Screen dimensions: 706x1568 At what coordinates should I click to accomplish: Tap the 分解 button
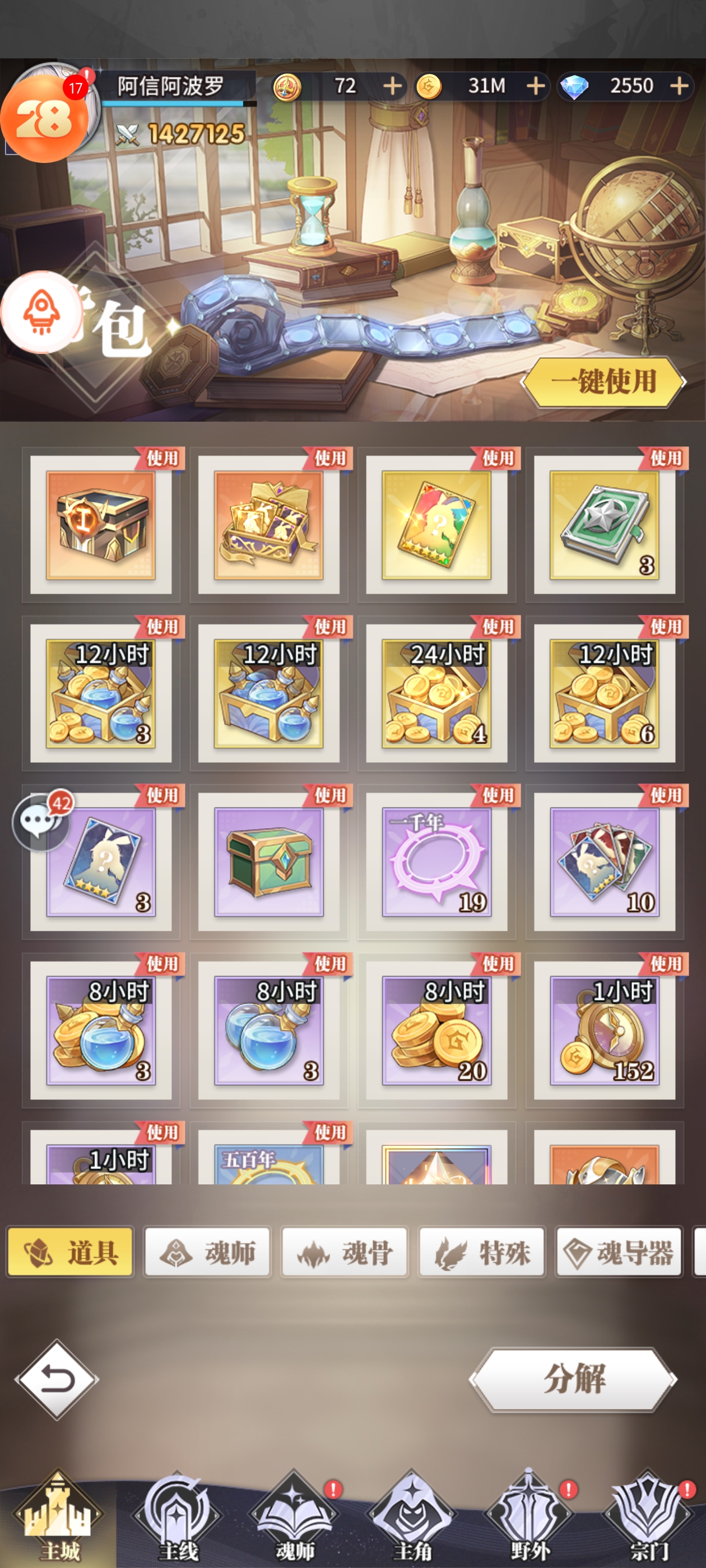pos(573,1379)
